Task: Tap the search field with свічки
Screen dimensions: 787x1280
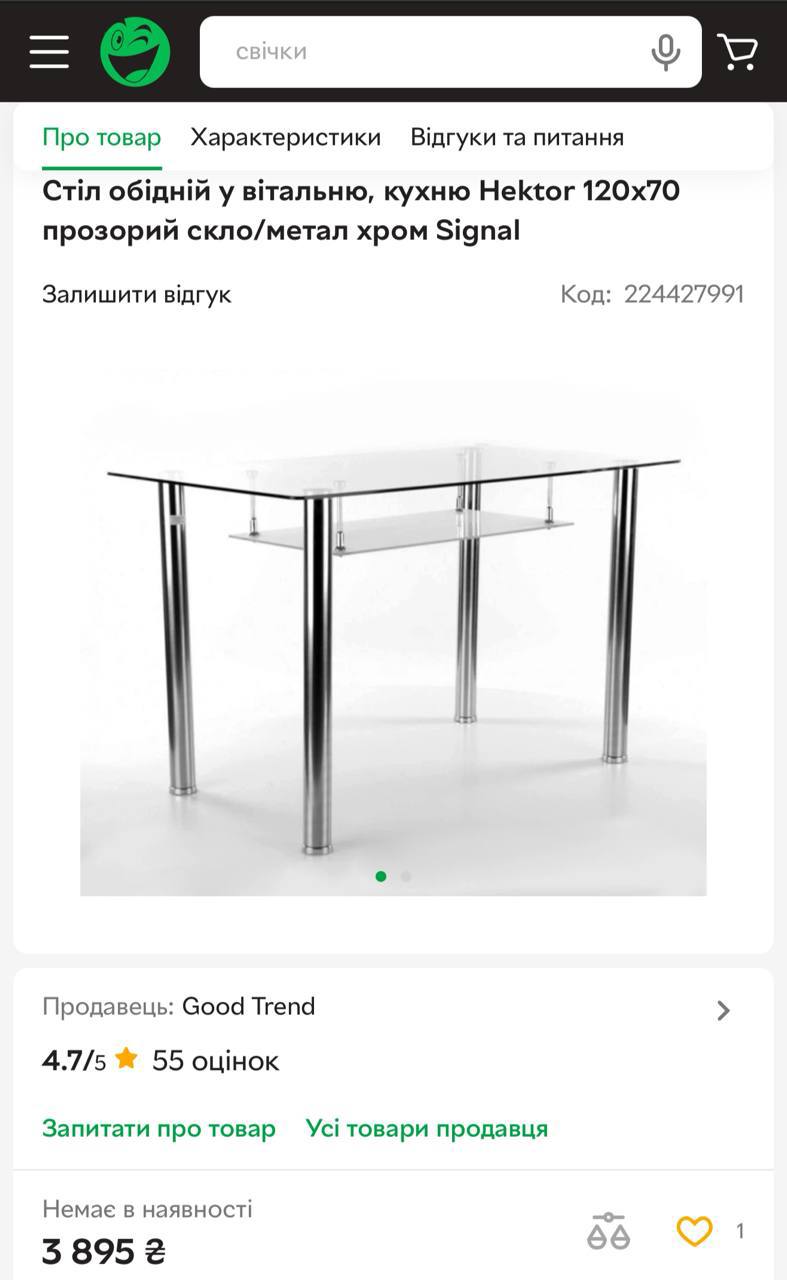Action: coord(420,52)
